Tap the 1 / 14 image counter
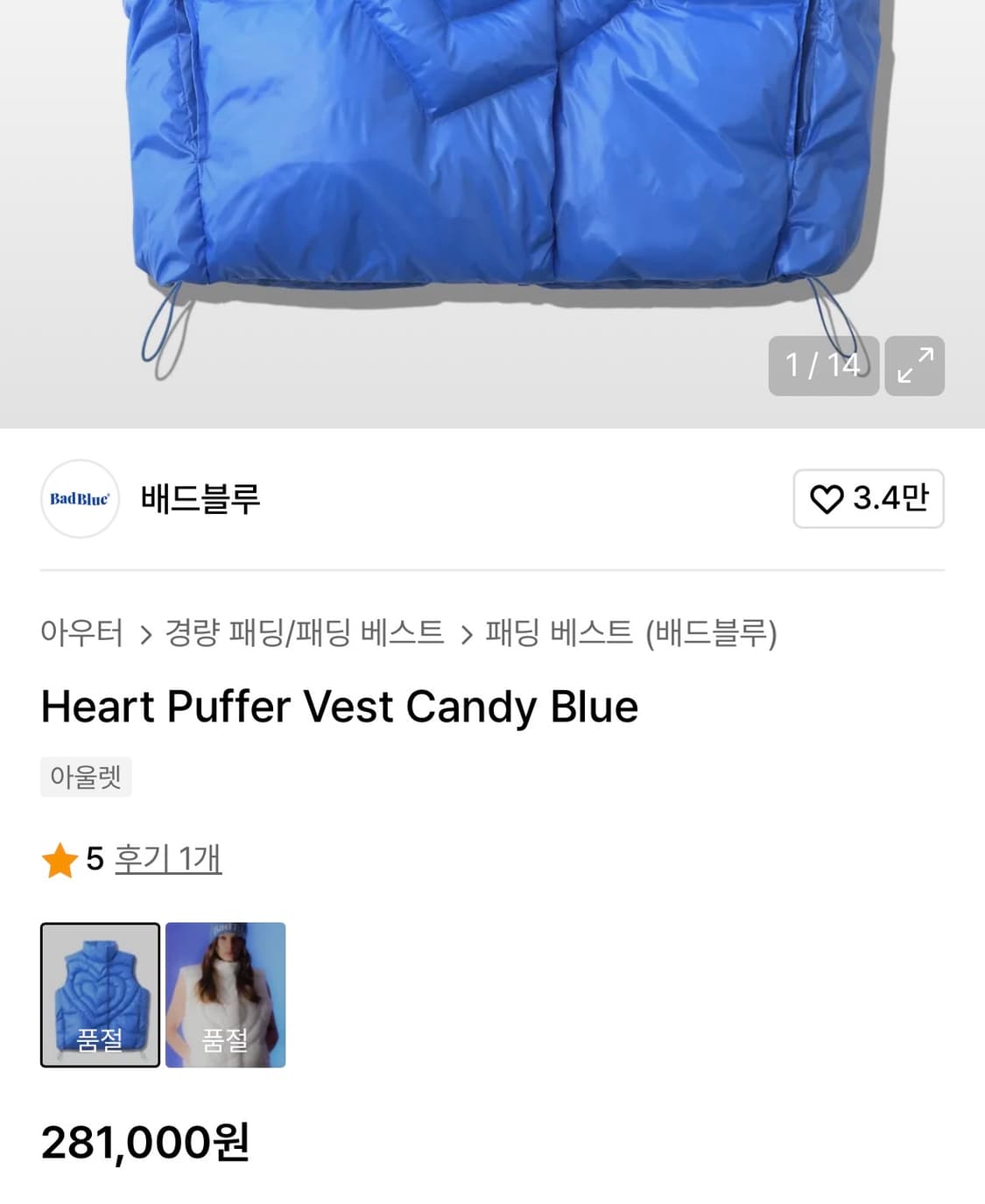The width and height of the screenshot is (985, 1204). (823, 366)
